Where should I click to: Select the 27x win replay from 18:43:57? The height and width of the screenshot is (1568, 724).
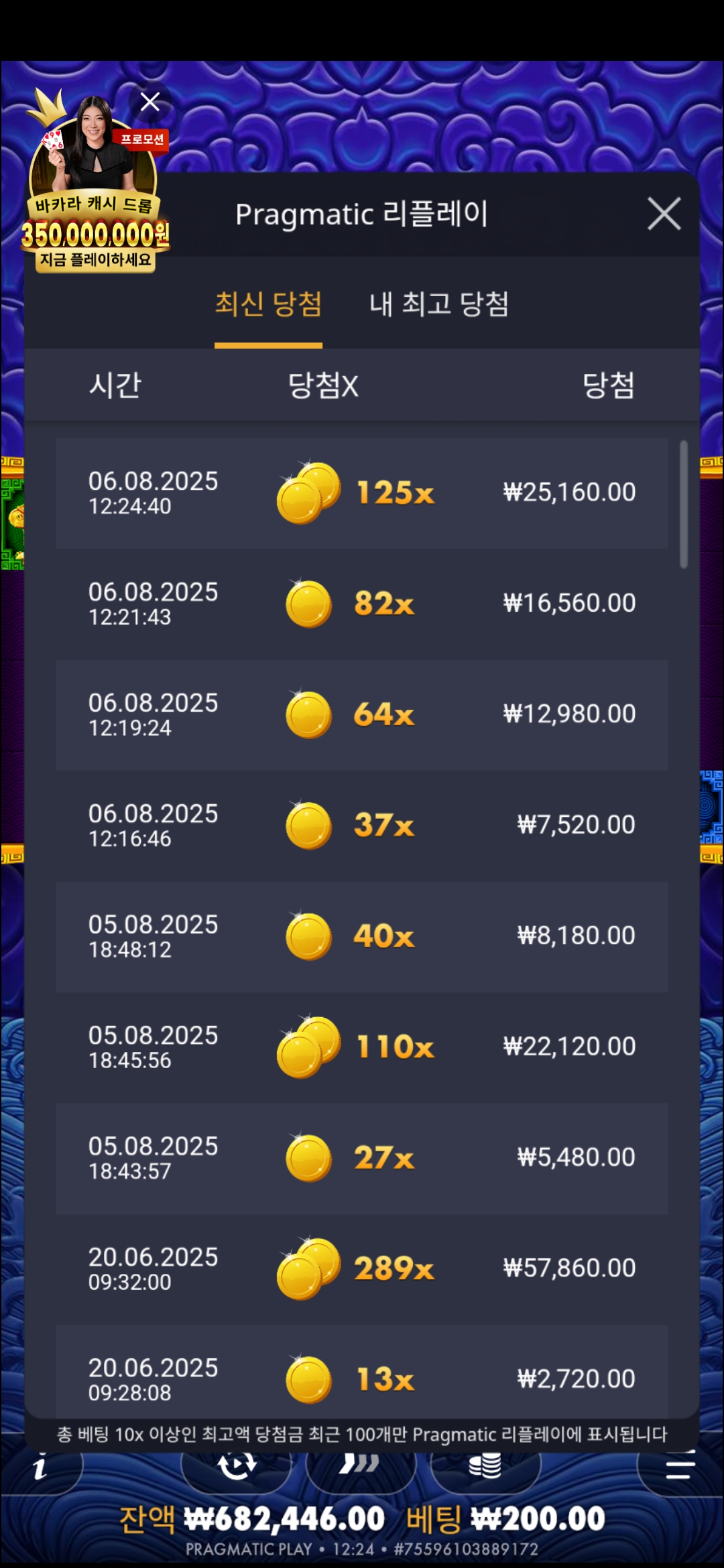pyautogui.click(x=362, y=1159)
